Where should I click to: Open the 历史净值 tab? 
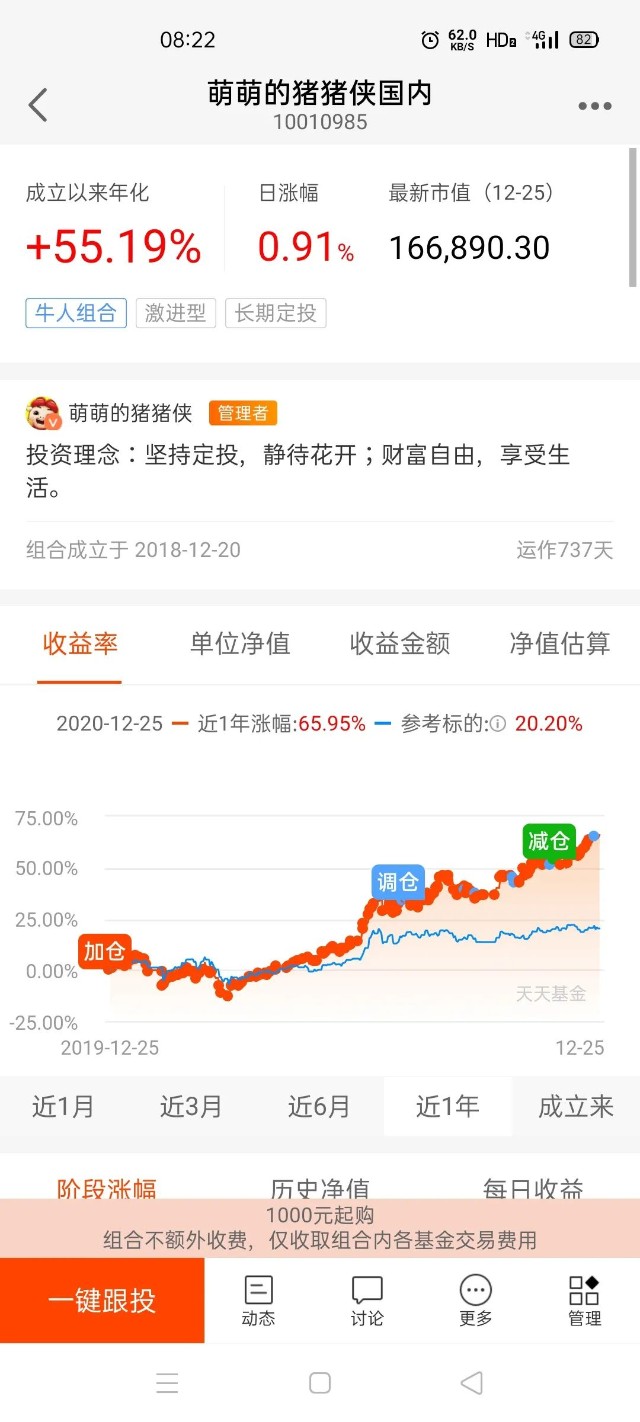[x=320, y=1189]
